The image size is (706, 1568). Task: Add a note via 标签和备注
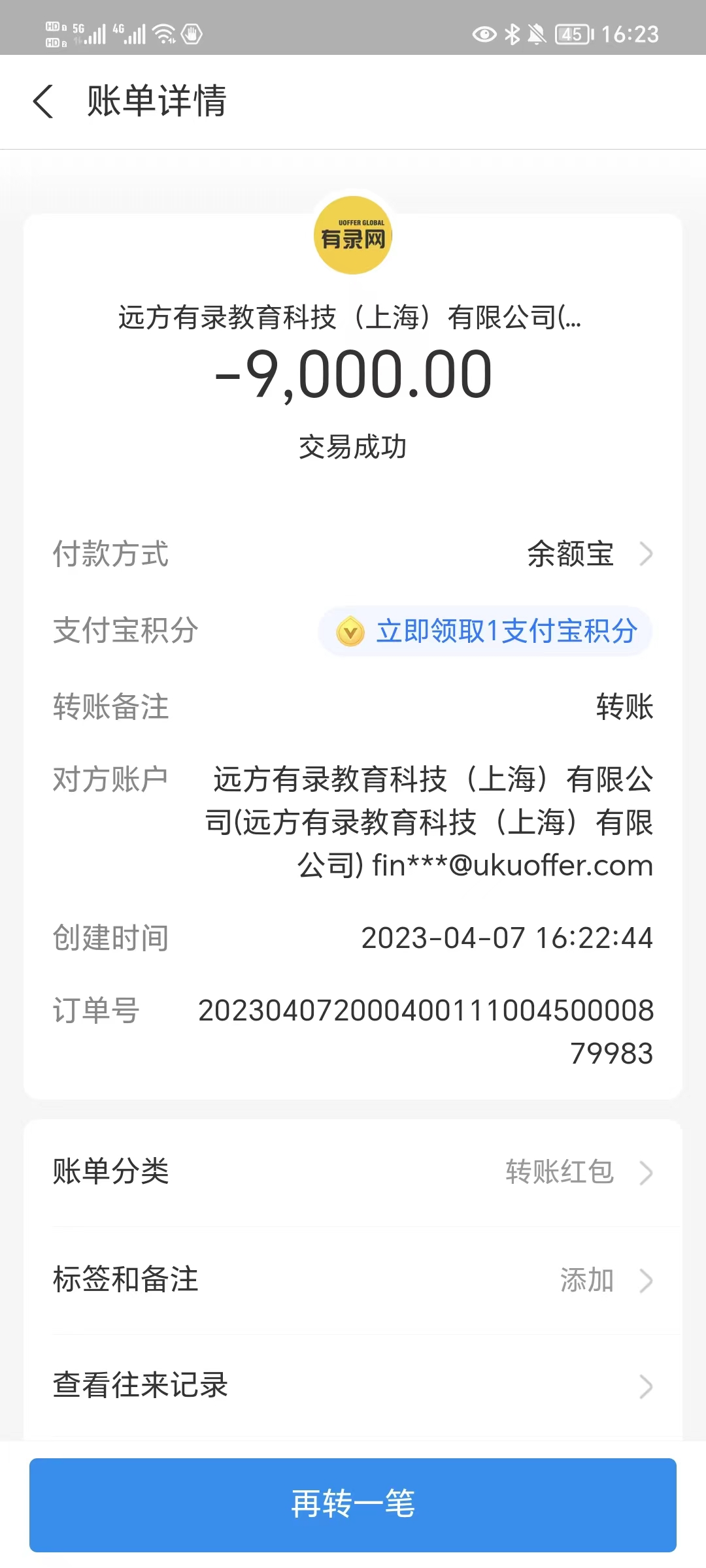[x=353, y=1281]
